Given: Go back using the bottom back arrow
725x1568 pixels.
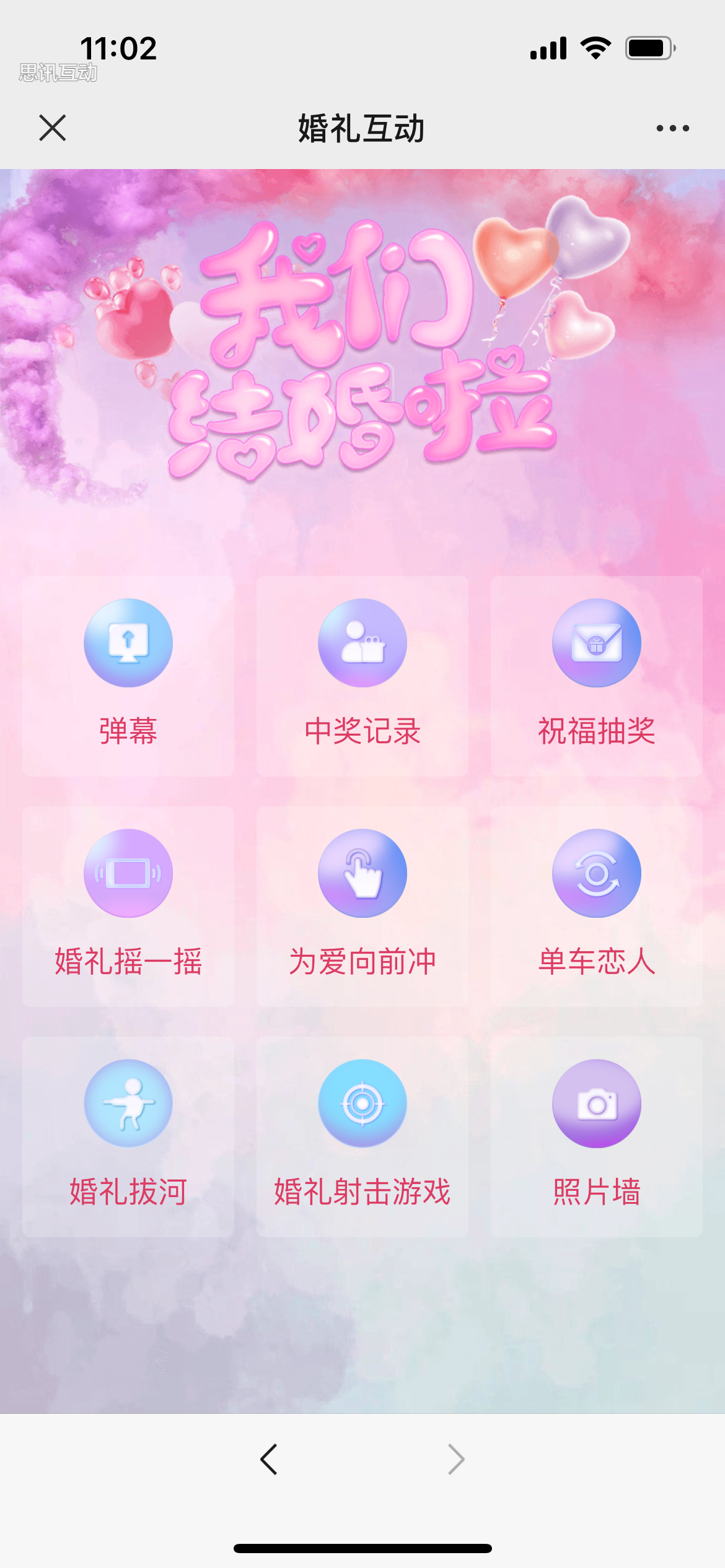Looking at the screenshot, I should [x=269, y=1460].
